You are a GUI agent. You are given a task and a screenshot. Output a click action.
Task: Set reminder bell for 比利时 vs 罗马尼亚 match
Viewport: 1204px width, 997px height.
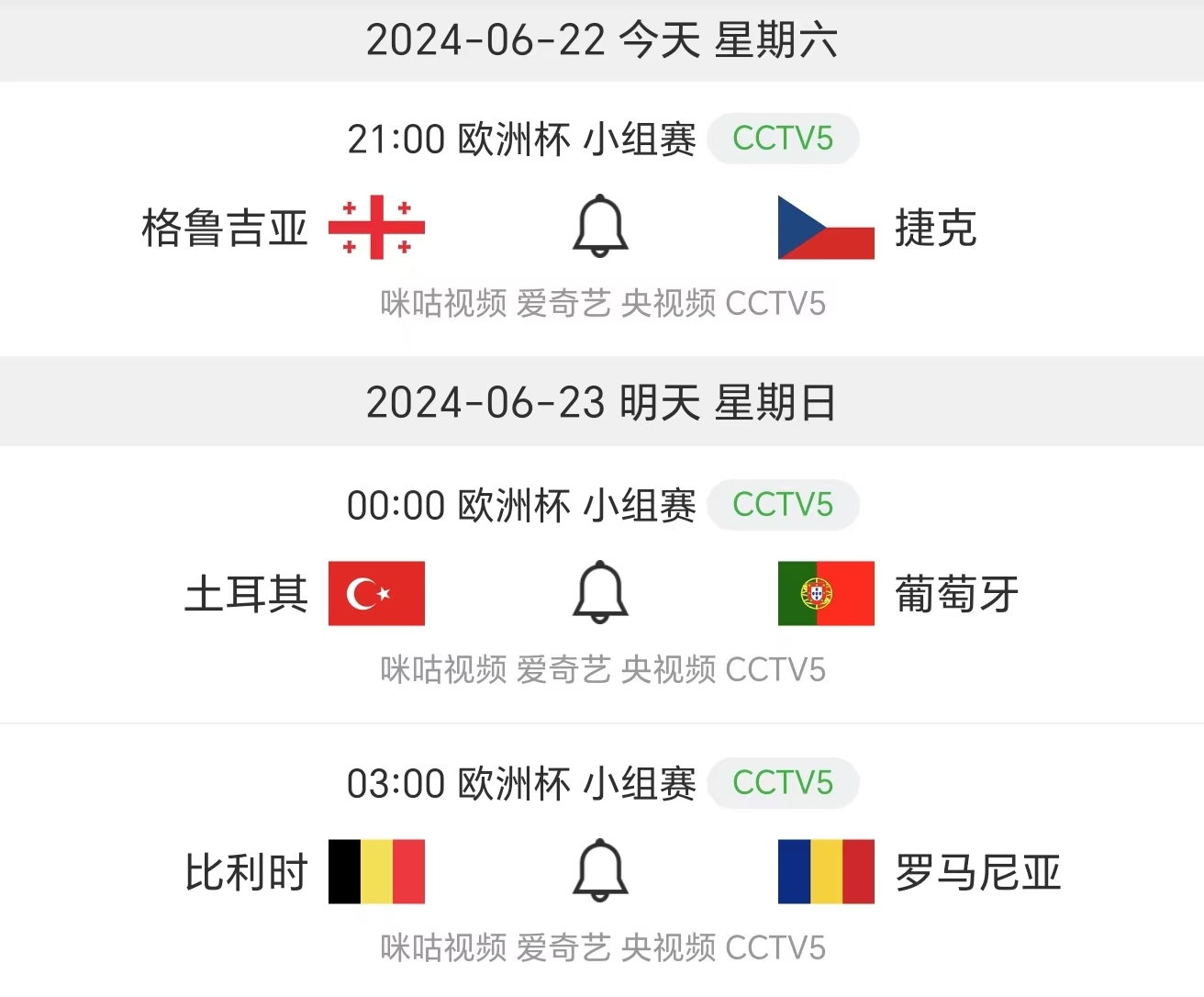click(600, 870)
